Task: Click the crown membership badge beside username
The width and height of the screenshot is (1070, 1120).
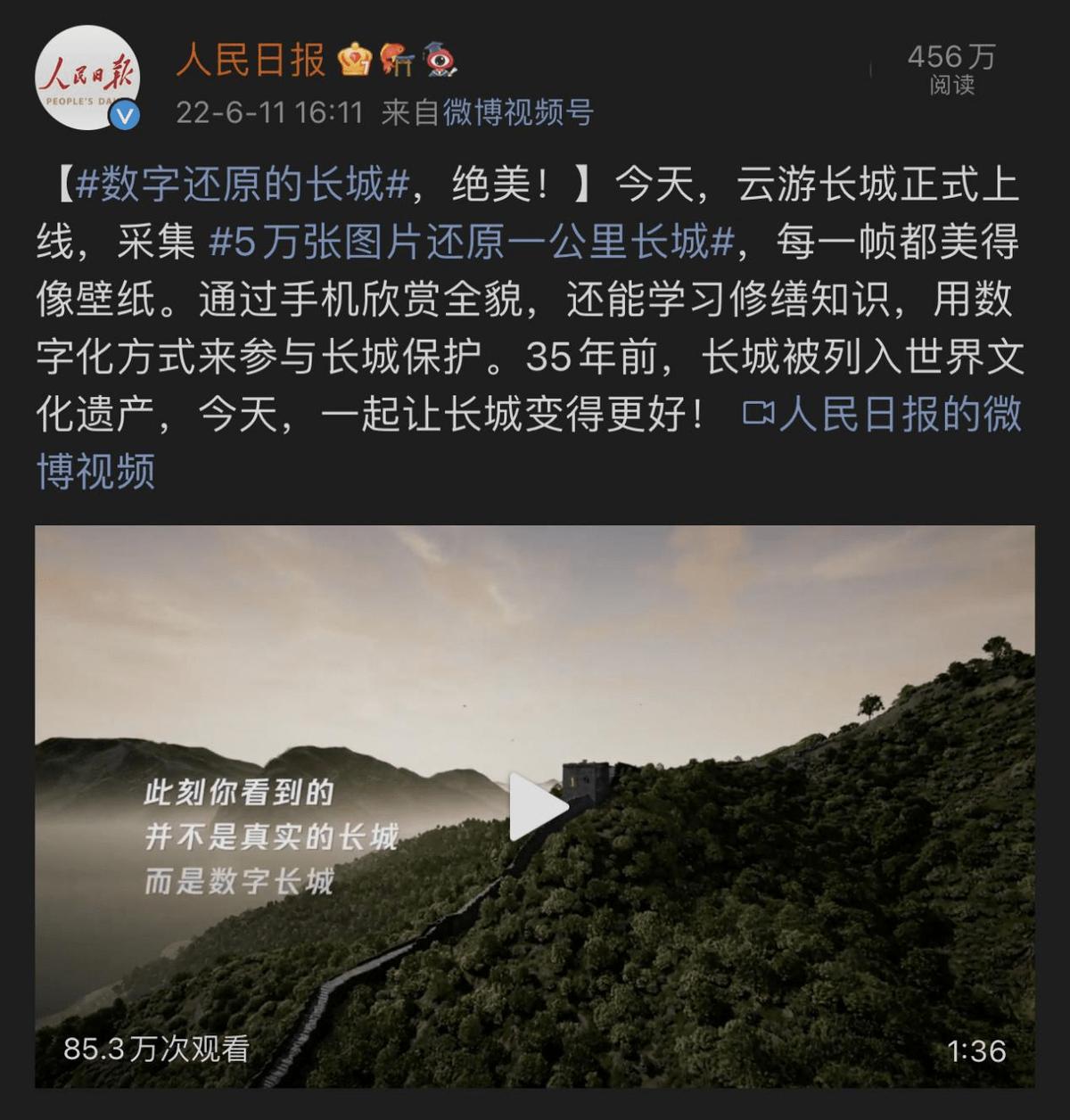Action: (x=354, y=60)
